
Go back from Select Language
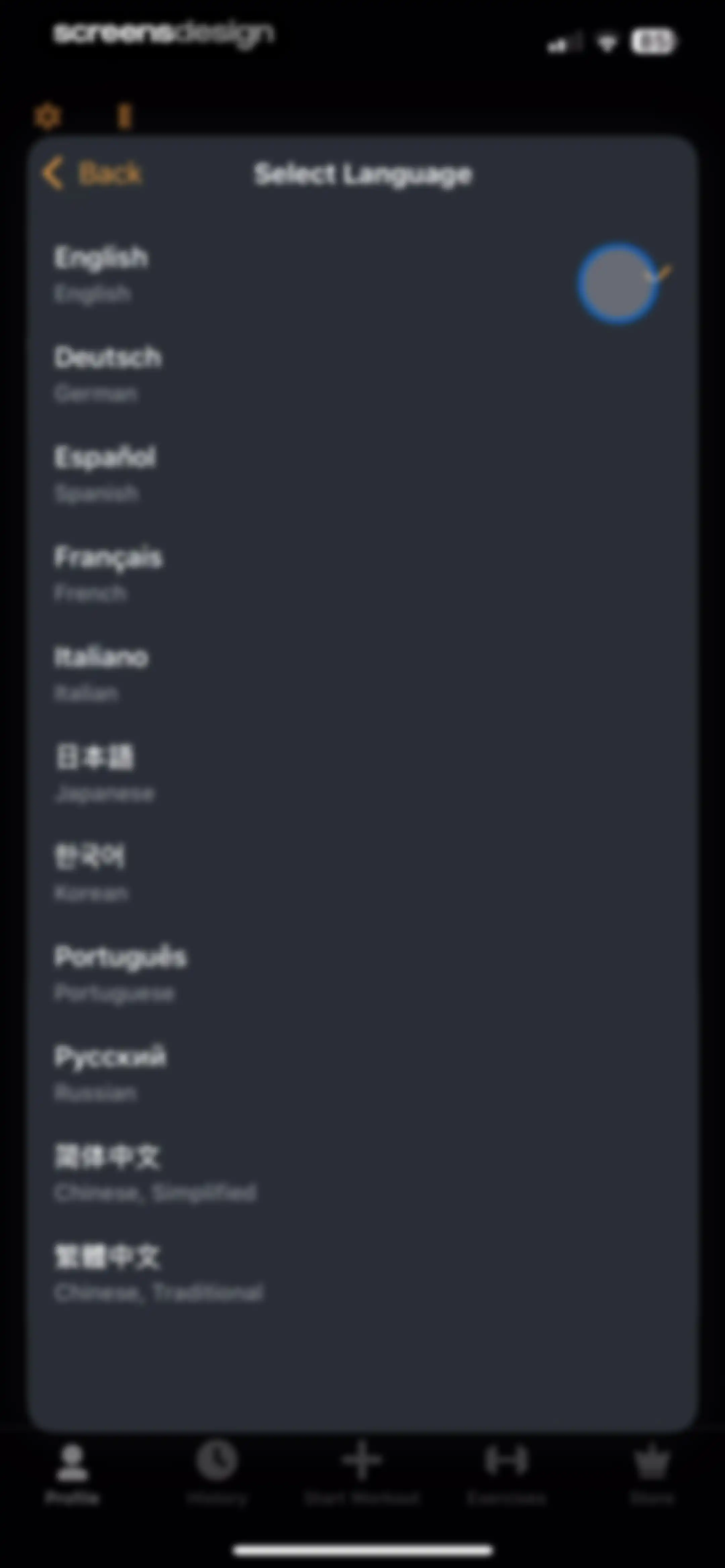coord(92,174)
